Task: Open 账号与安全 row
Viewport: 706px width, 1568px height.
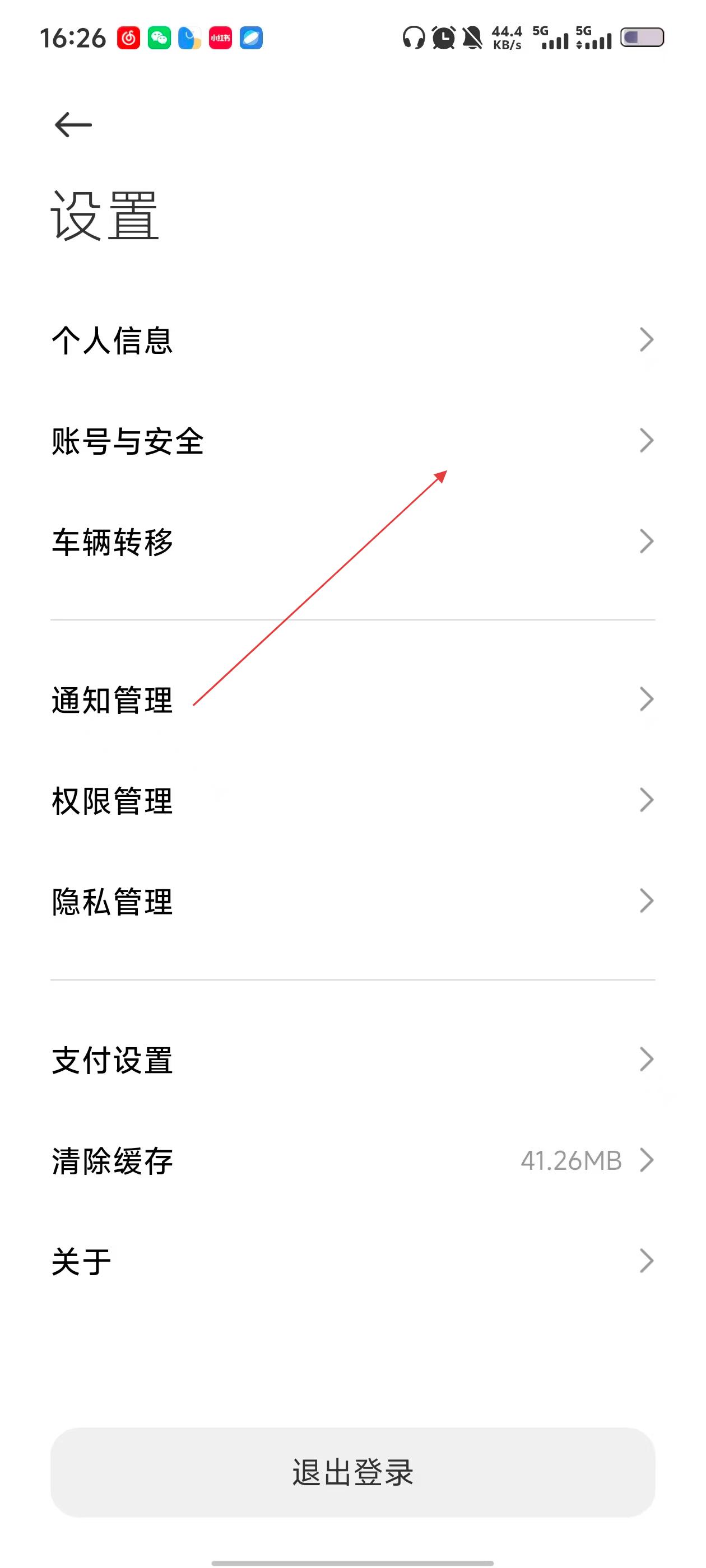Action: tap(352, 441)
